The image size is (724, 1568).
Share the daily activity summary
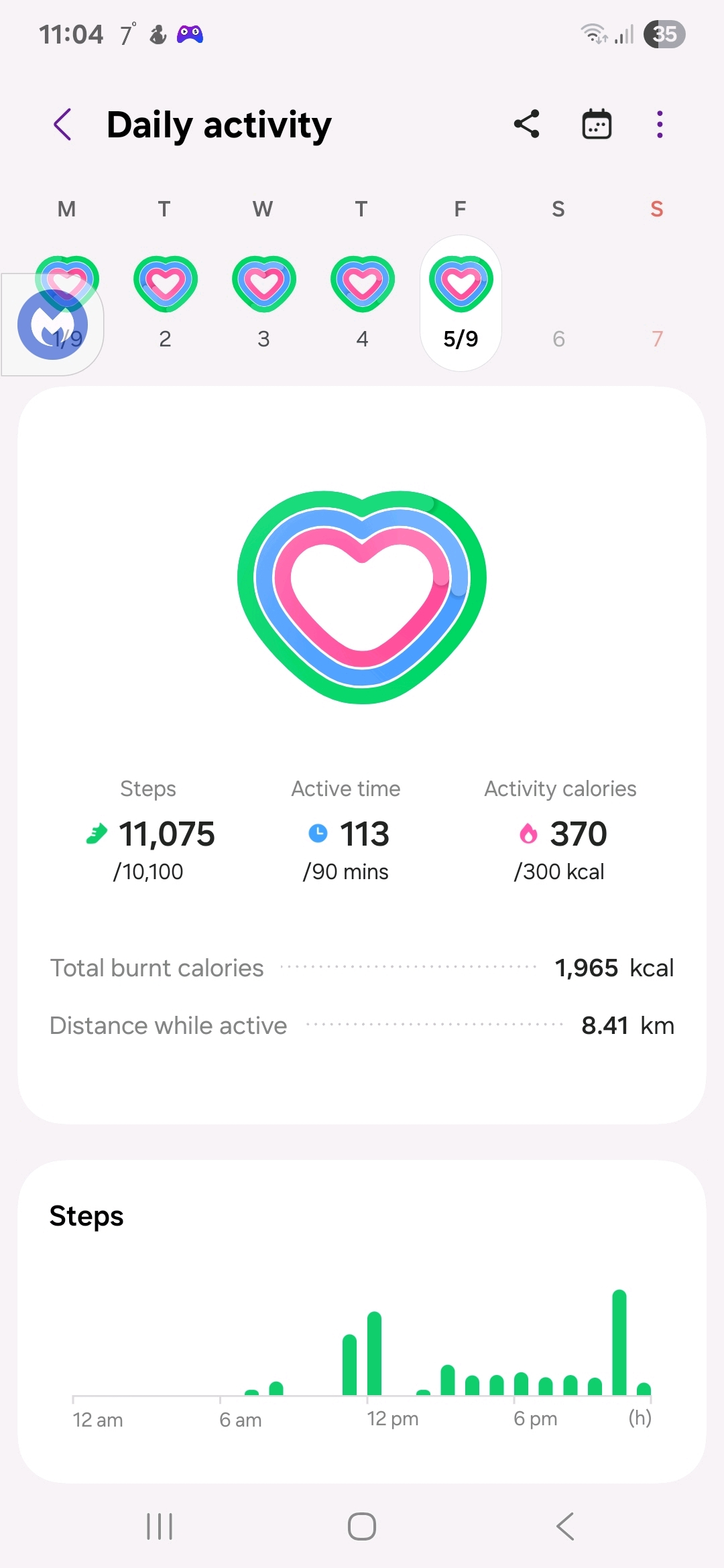(x=527, y=125)
